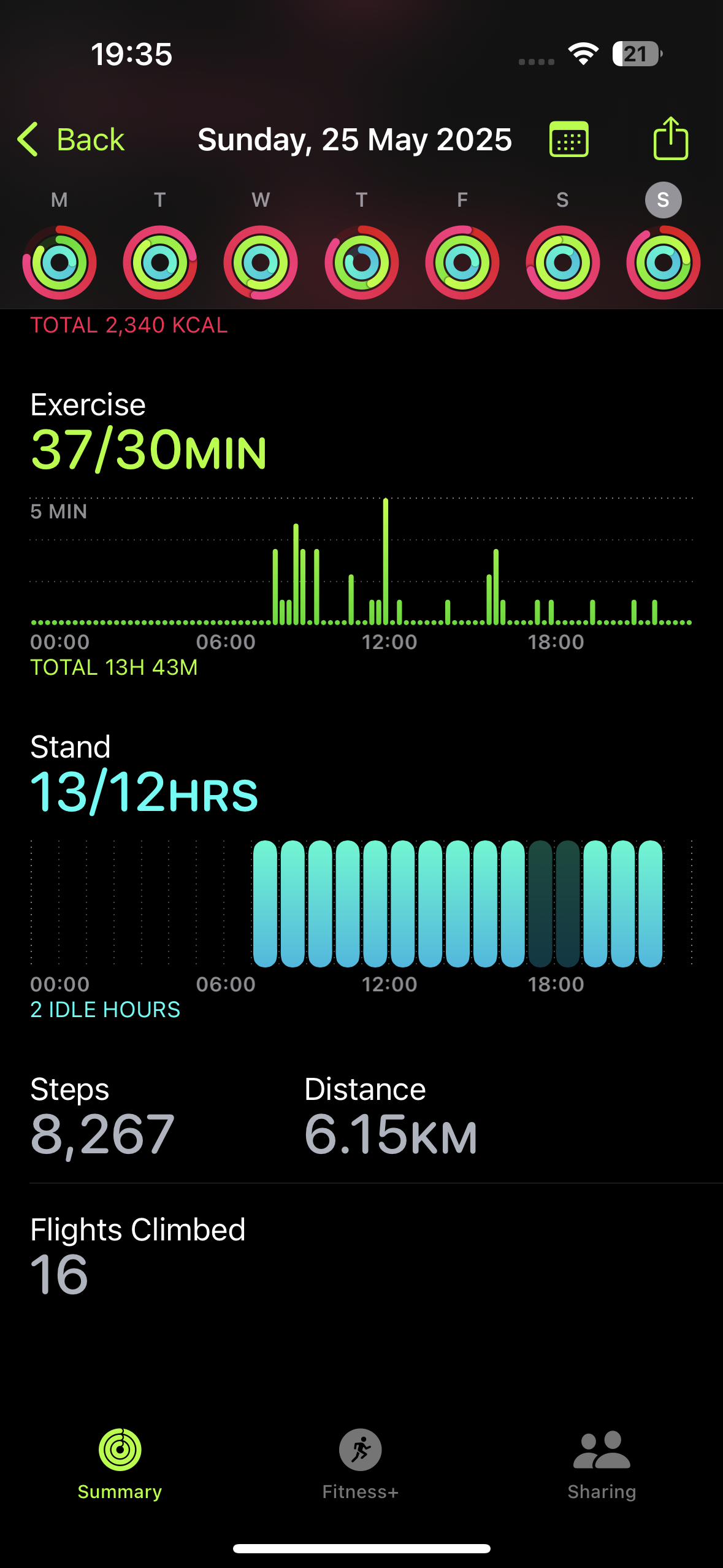Select Wednesday's activity rings
The height and width of the screenshot is (1568, 723).
[261, 263]
